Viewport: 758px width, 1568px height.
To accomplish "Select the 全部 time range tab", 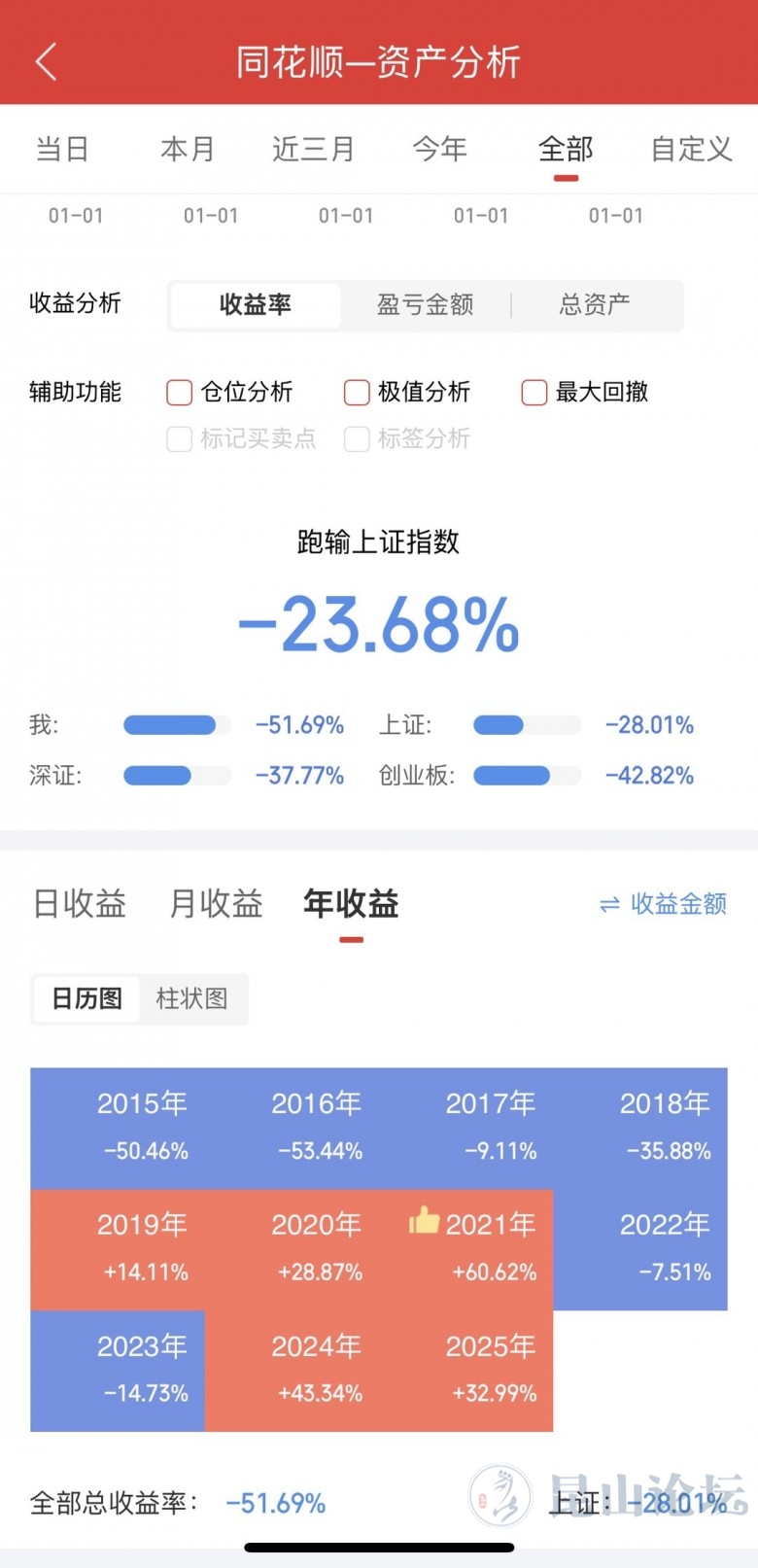I will [566, 150].
